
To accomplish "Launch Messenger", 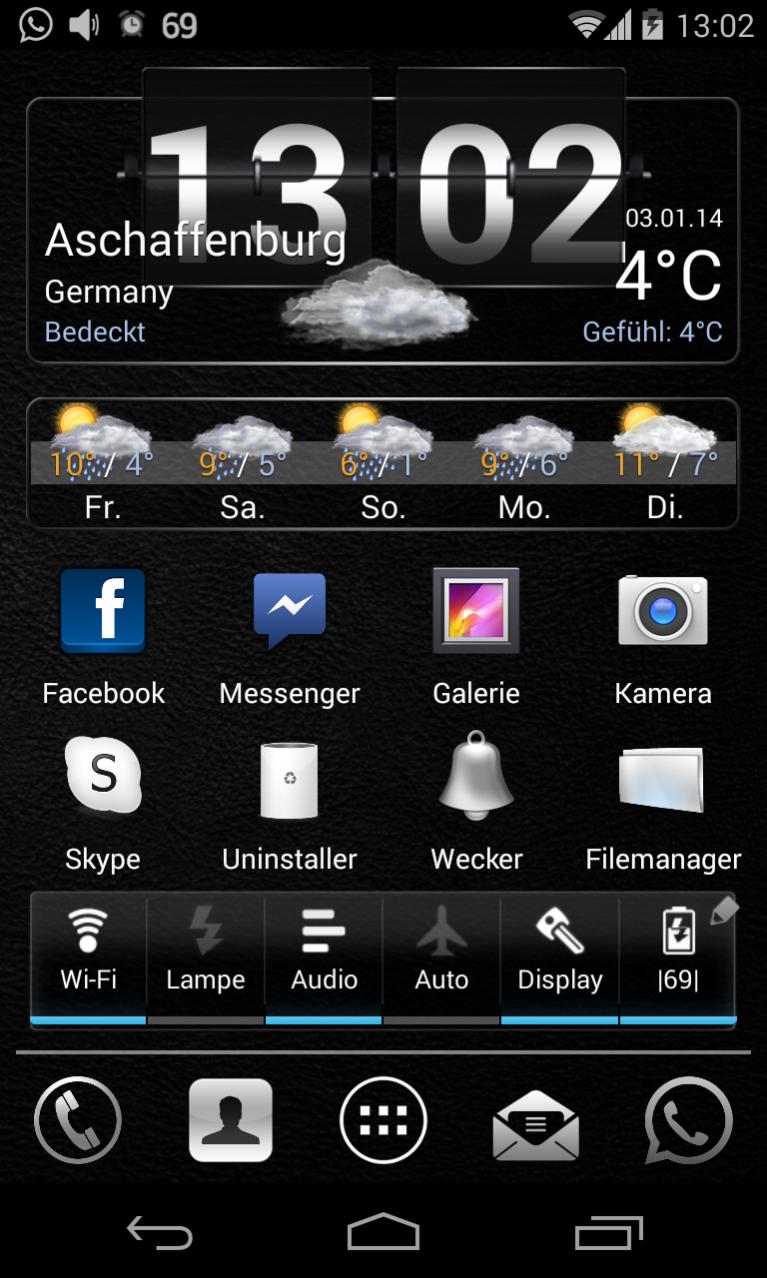I will (289, 611).
